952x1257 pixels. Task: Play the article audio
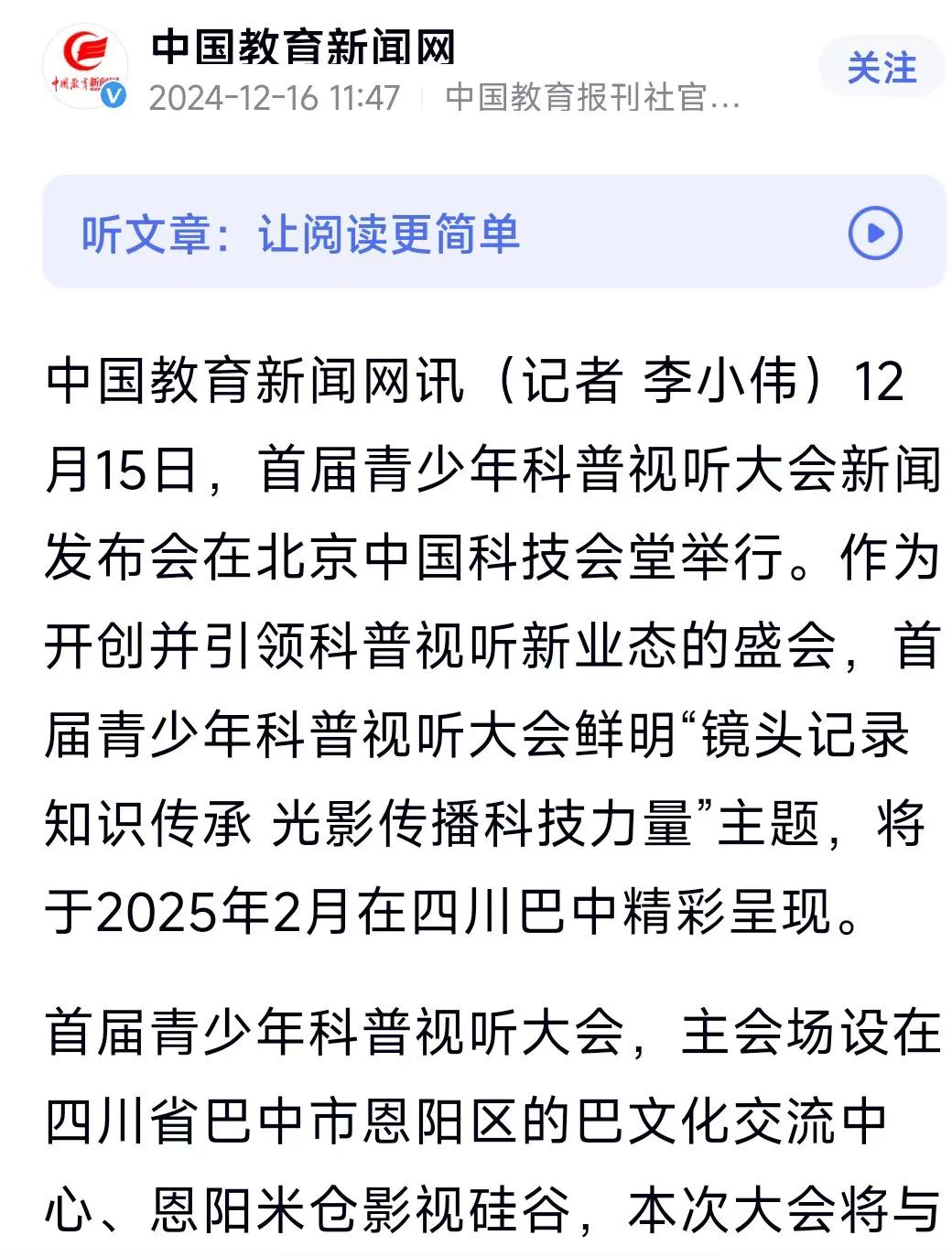click(874, 234)
